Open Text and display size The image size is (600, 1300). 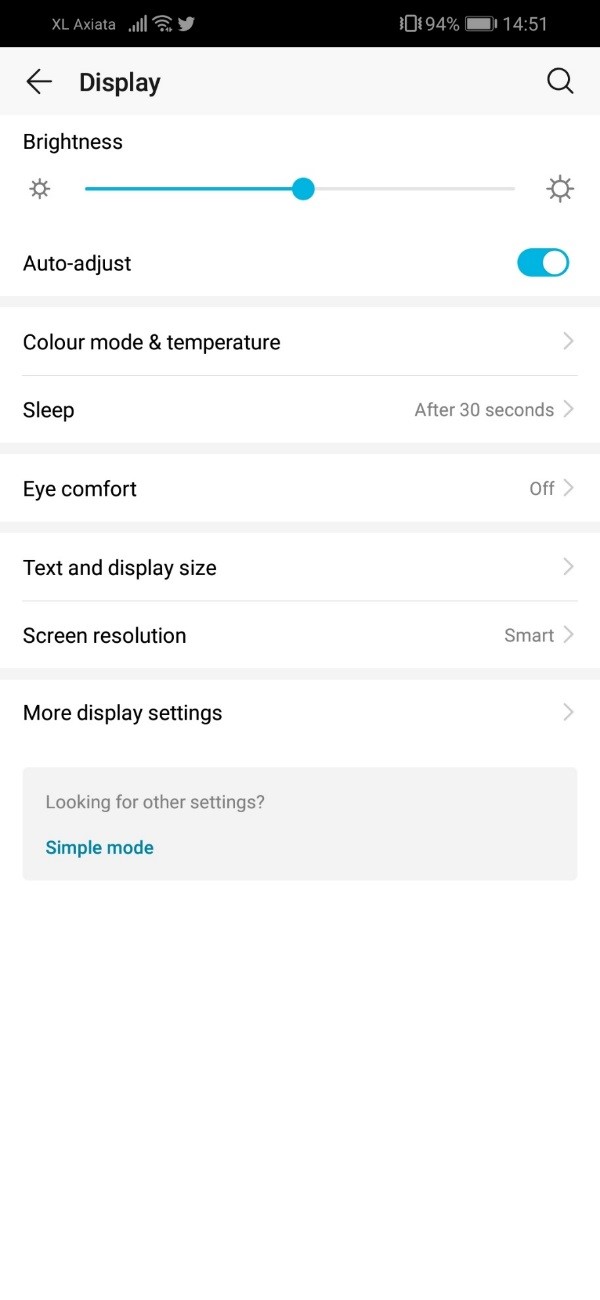coord(300,568)
